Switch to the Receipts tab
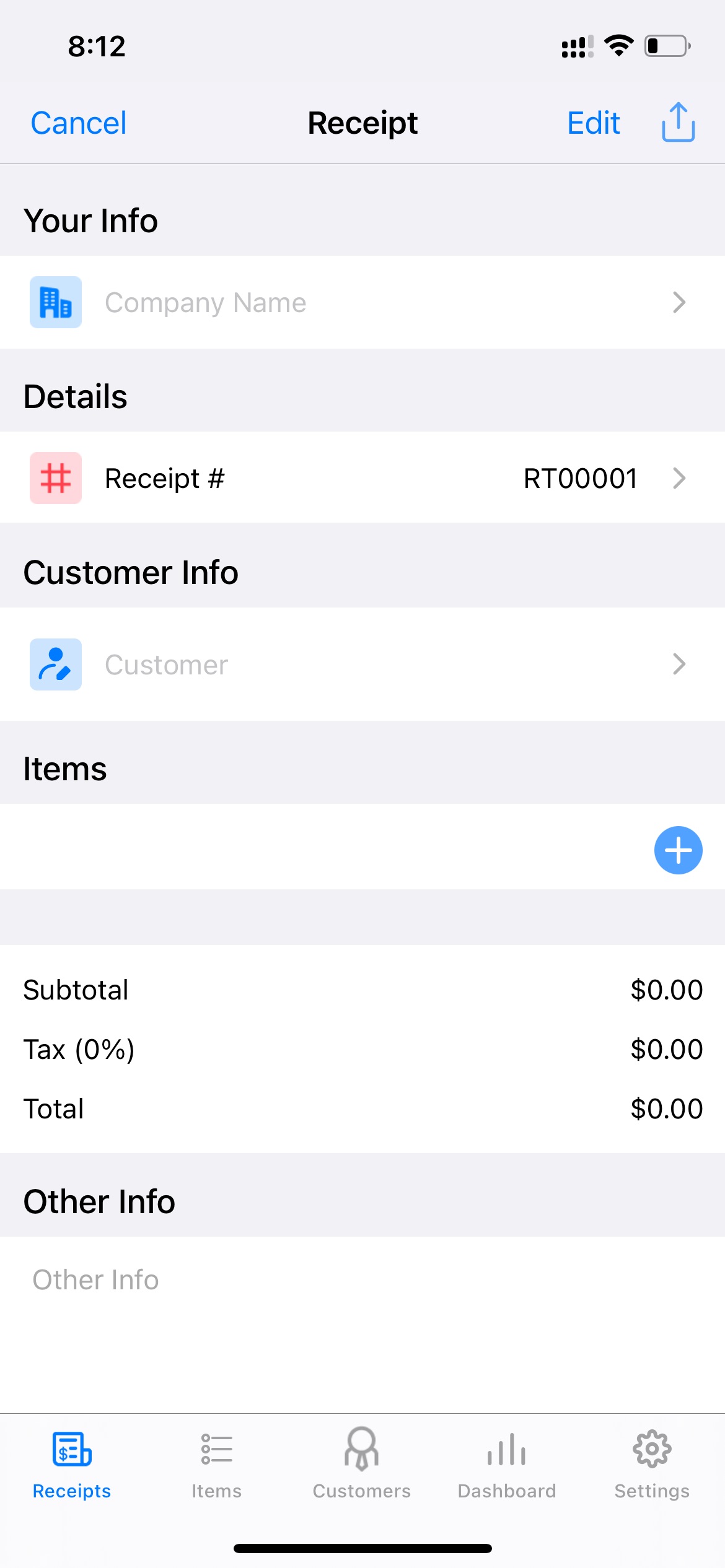This screenshot has height=1568, width=725. (x=72, y=1465)
